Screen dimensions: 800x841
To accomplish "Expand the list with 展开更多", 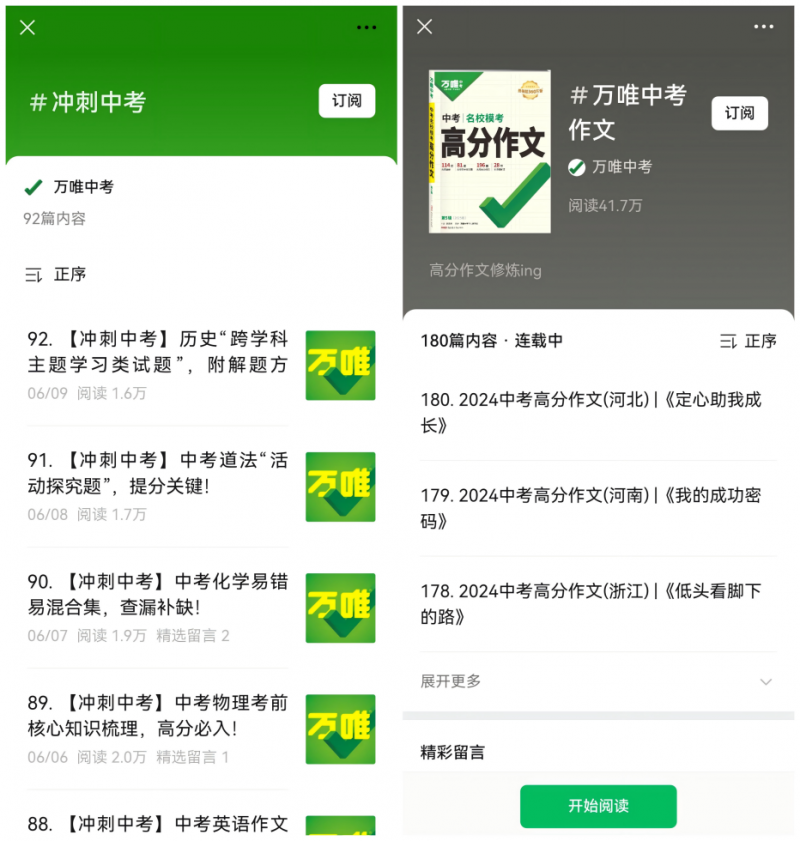I will pyautogui.click(x=597, y=681).
